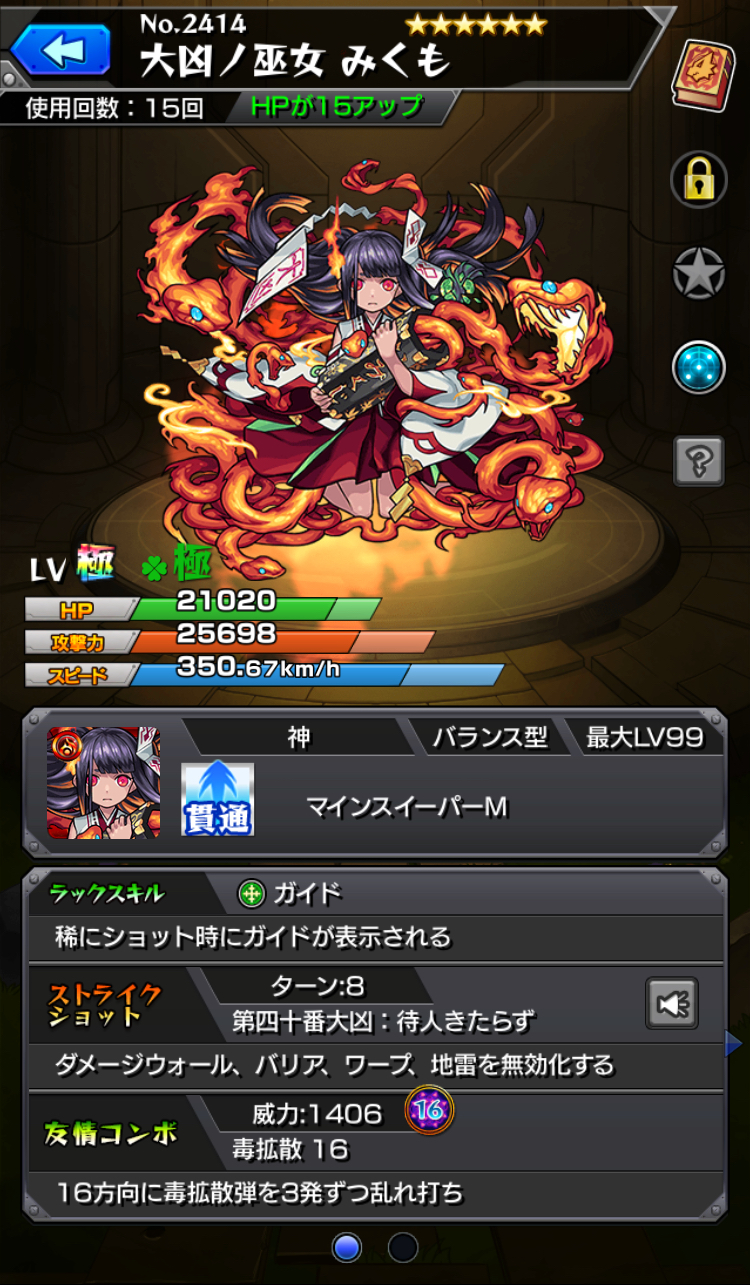Go back with the blue arrow button

point(61,50)
